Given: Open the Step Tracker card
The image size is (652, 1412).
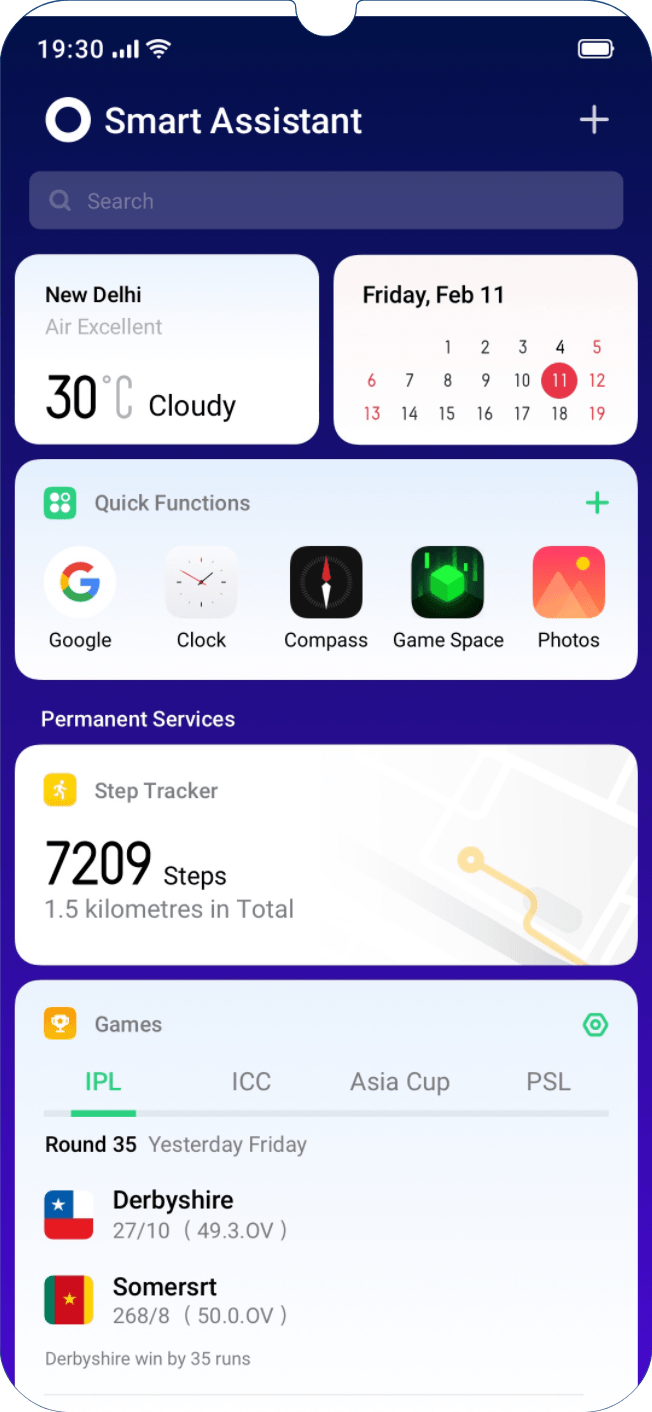Looking at the screenshot, I should (326, 855).
